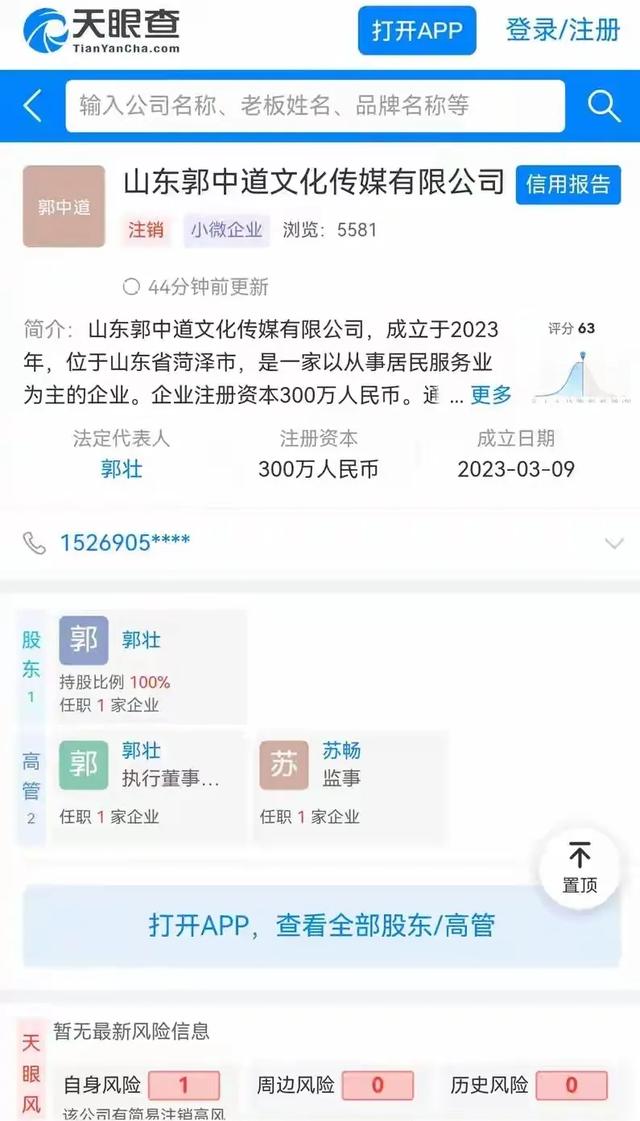View 历史风险 risk count
The image size is (640, 1121).
tap(571, 1086)
